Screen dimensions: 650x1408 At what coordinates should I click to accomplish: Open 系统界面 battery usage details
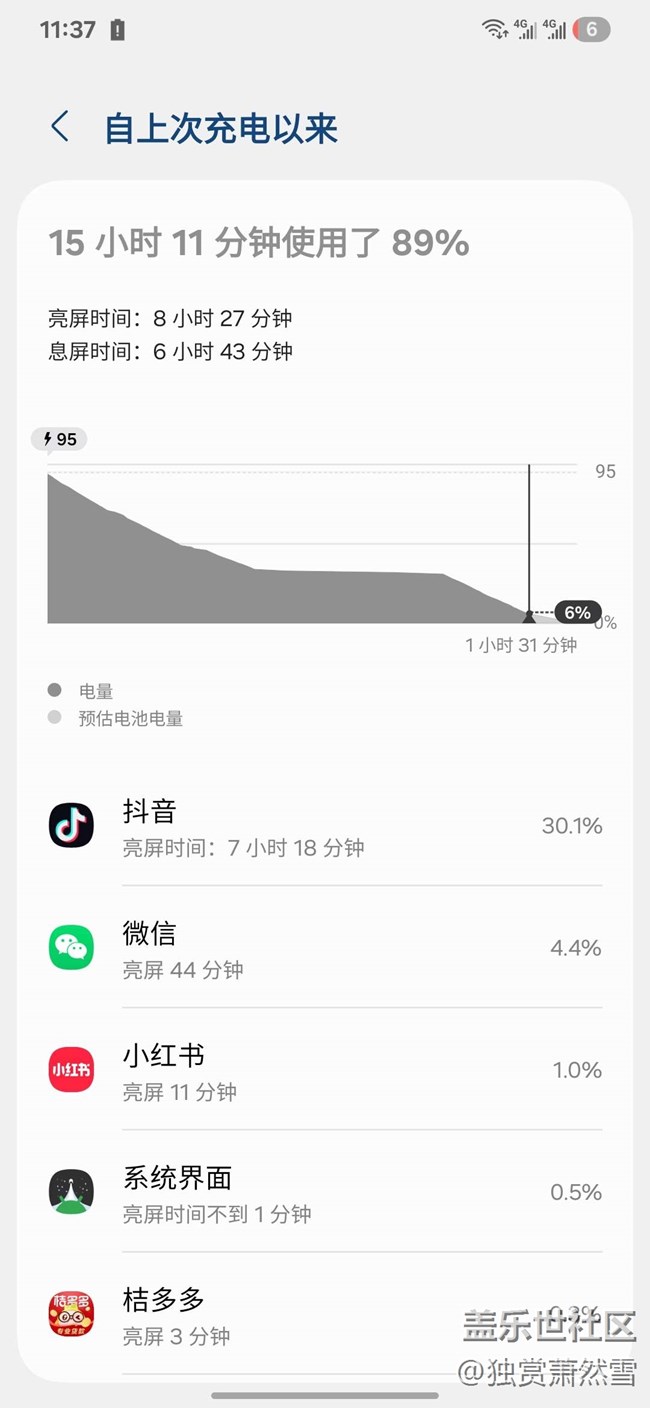[x=325, y=1192]
